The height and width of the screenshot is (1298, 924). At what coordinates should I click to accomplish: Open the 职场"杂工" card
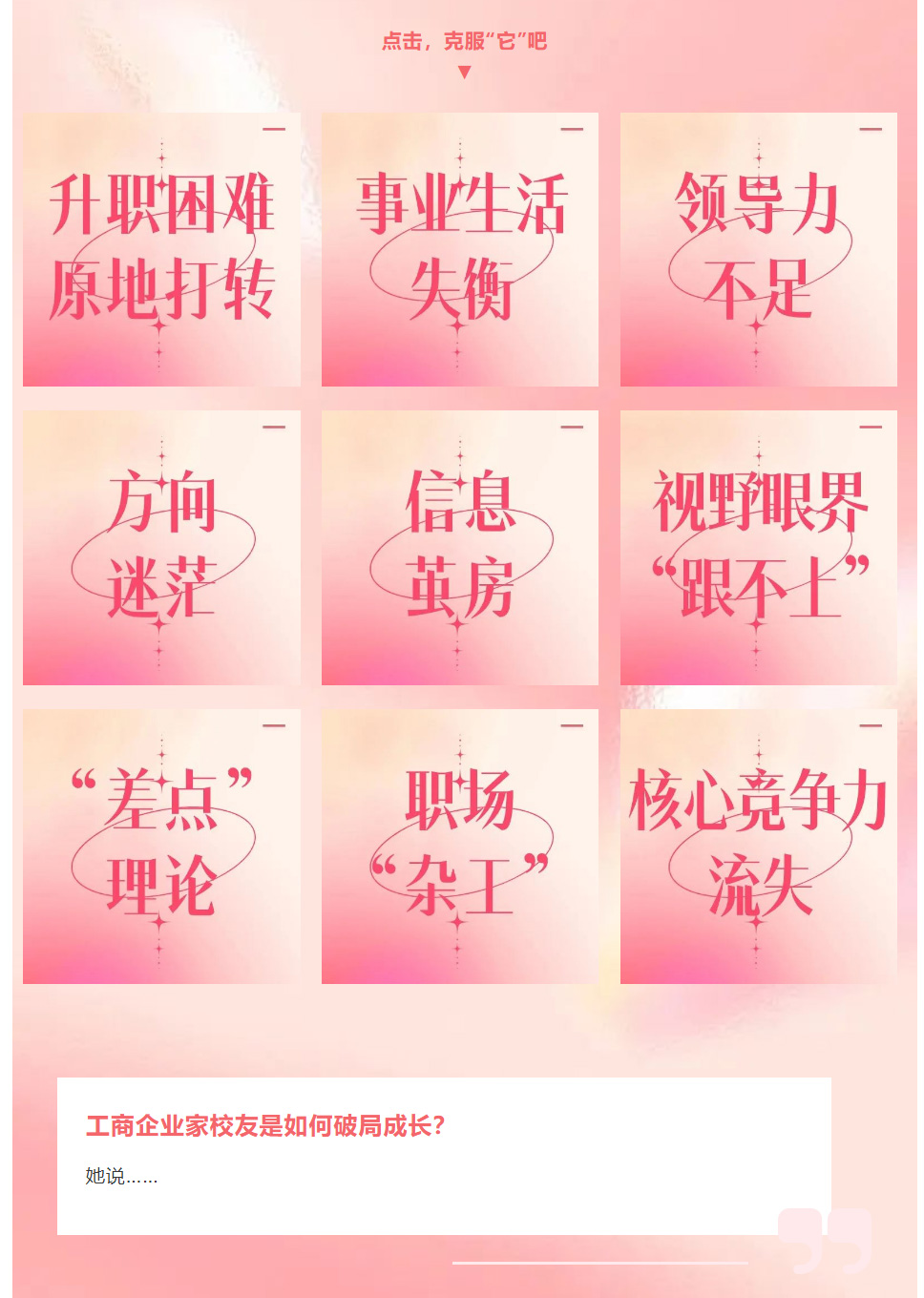(x=460, y=847)
